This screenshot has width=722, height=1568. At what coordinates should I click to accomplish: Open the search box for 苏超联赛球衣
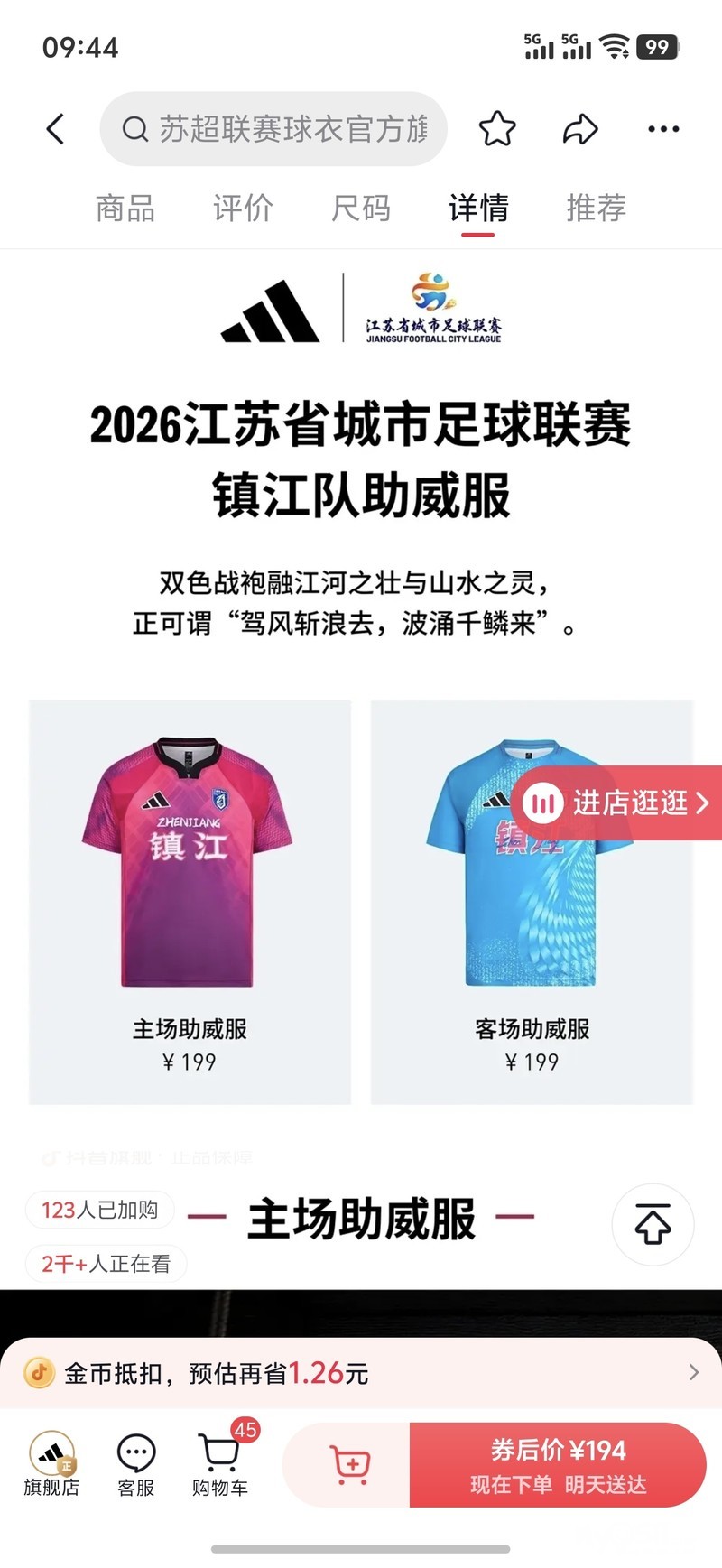coord(273,129)
